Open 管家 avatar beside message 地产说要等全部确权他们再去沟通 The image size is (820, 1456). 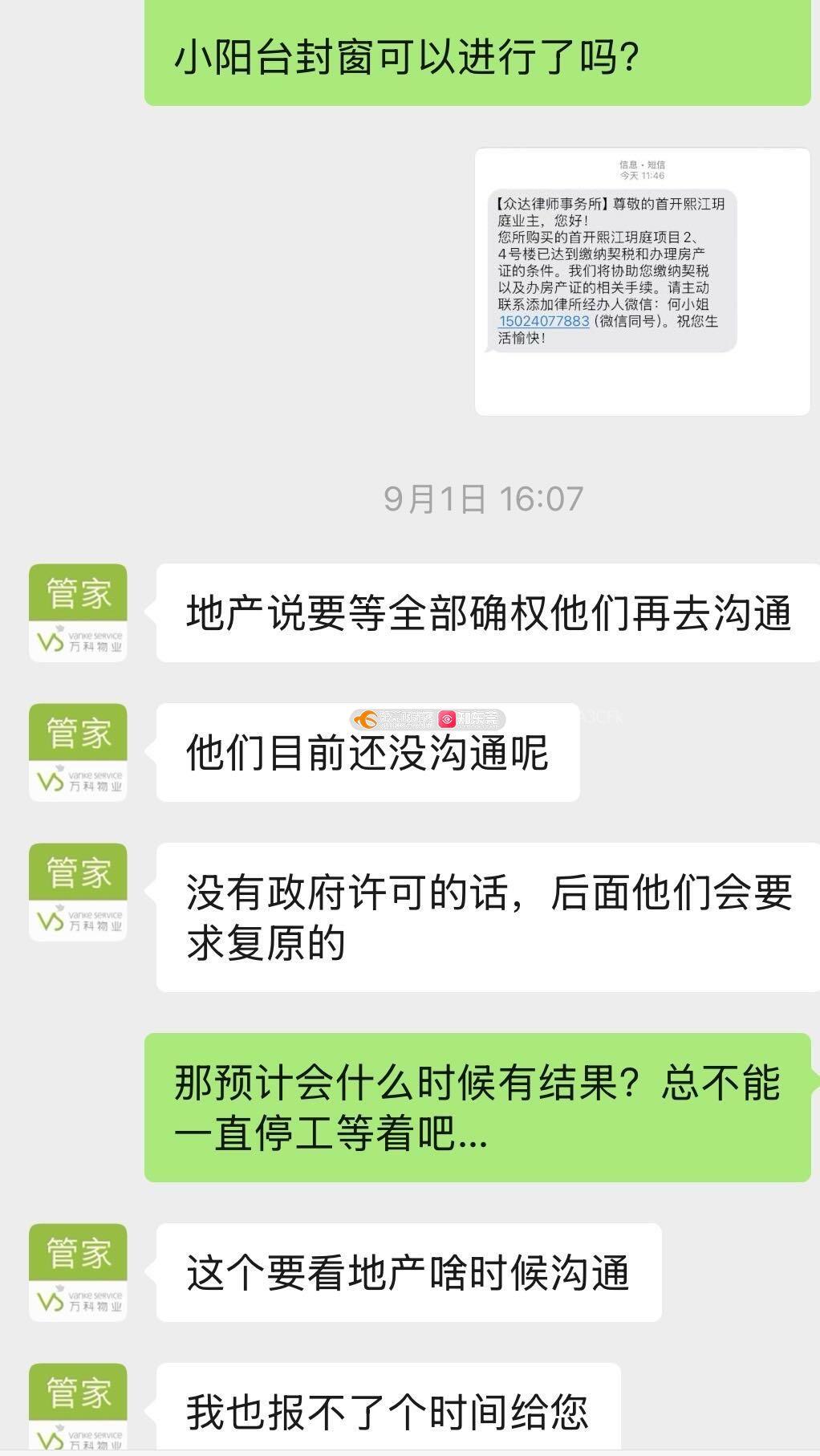(78, 612)
